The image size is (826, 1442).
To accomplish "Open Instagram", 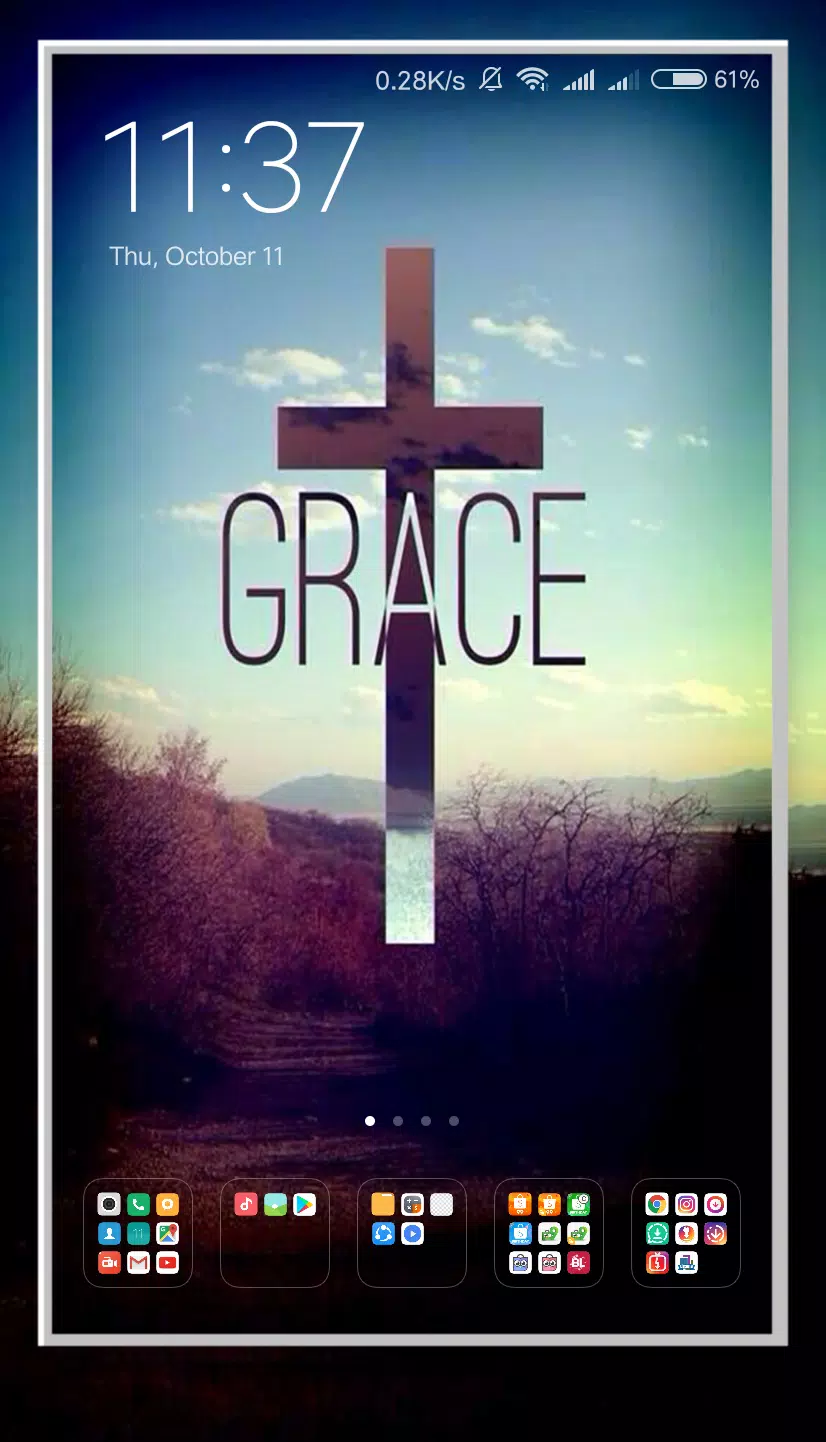I will (x=684, y=1203).
